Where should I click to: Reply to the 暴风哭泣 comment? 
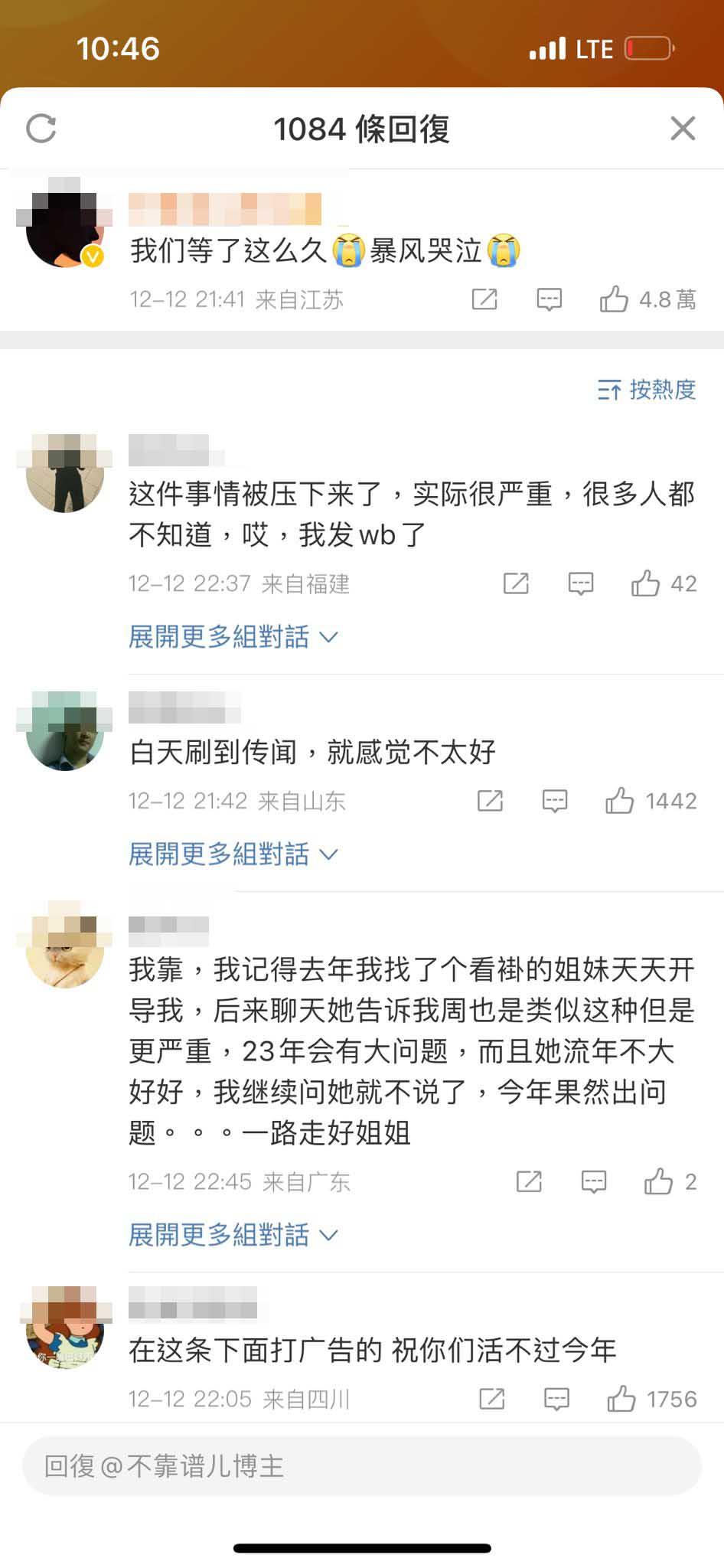pos(549,299)
